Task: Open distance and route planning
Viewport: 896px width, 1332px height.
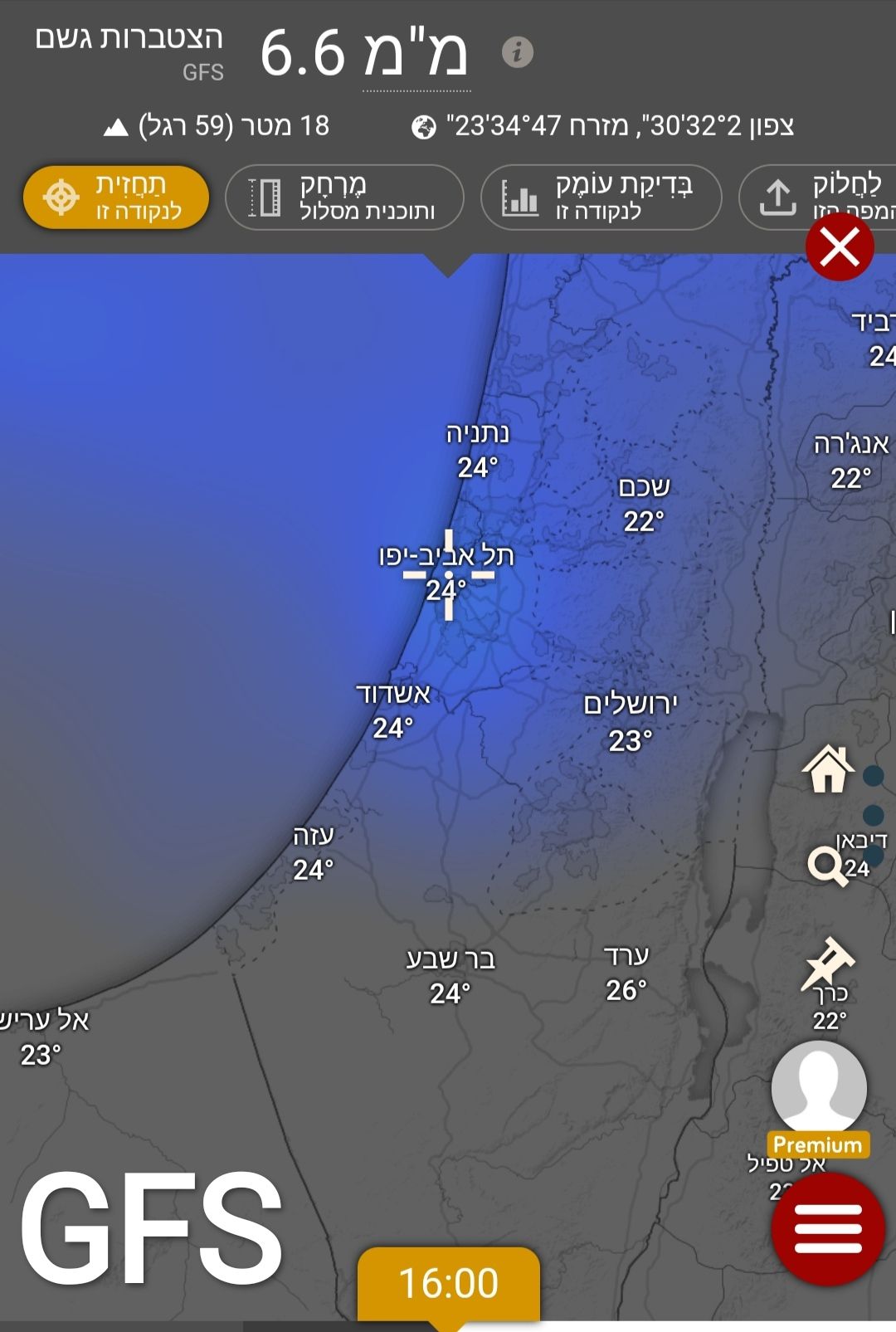Action: point(343,198)
